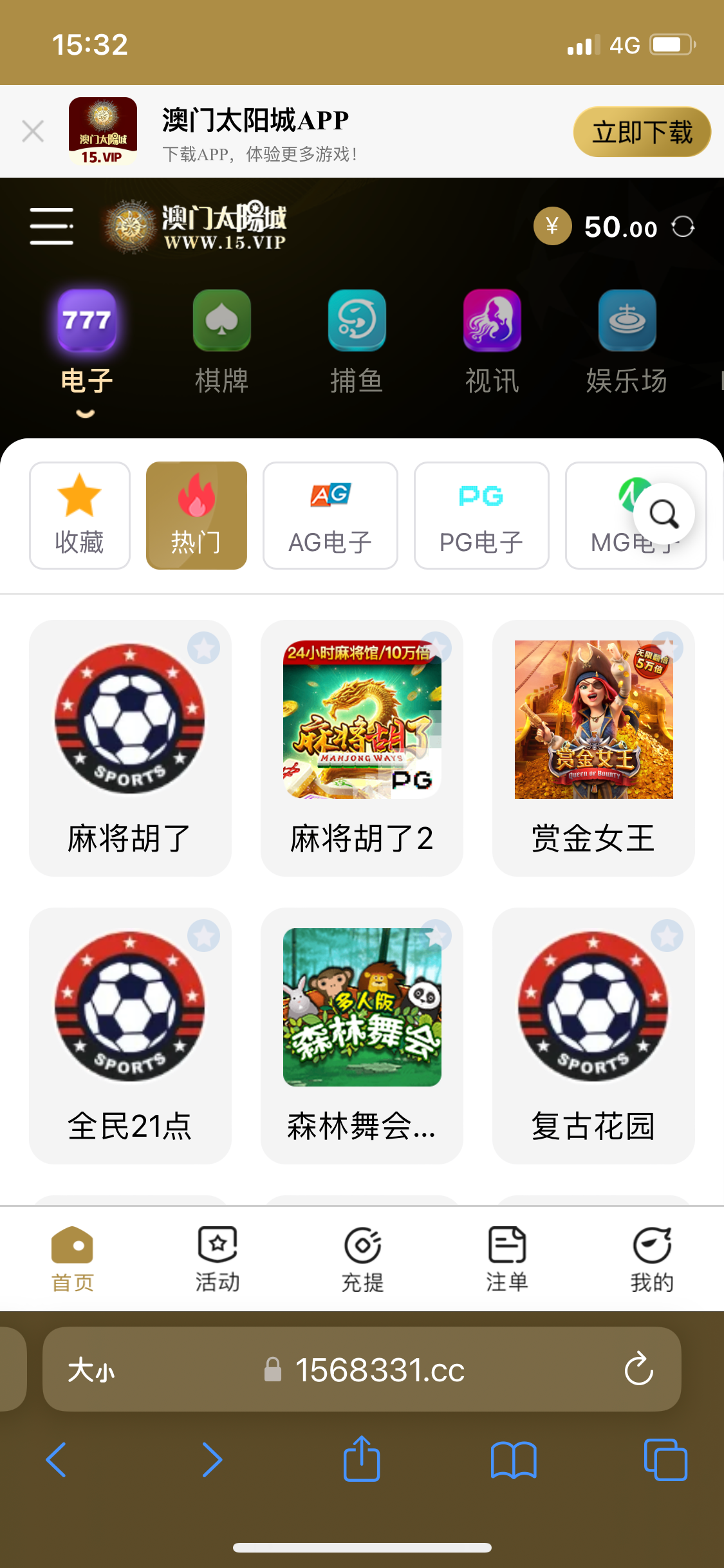
Task: Open the game search magnifier
Action: point(664,514)
